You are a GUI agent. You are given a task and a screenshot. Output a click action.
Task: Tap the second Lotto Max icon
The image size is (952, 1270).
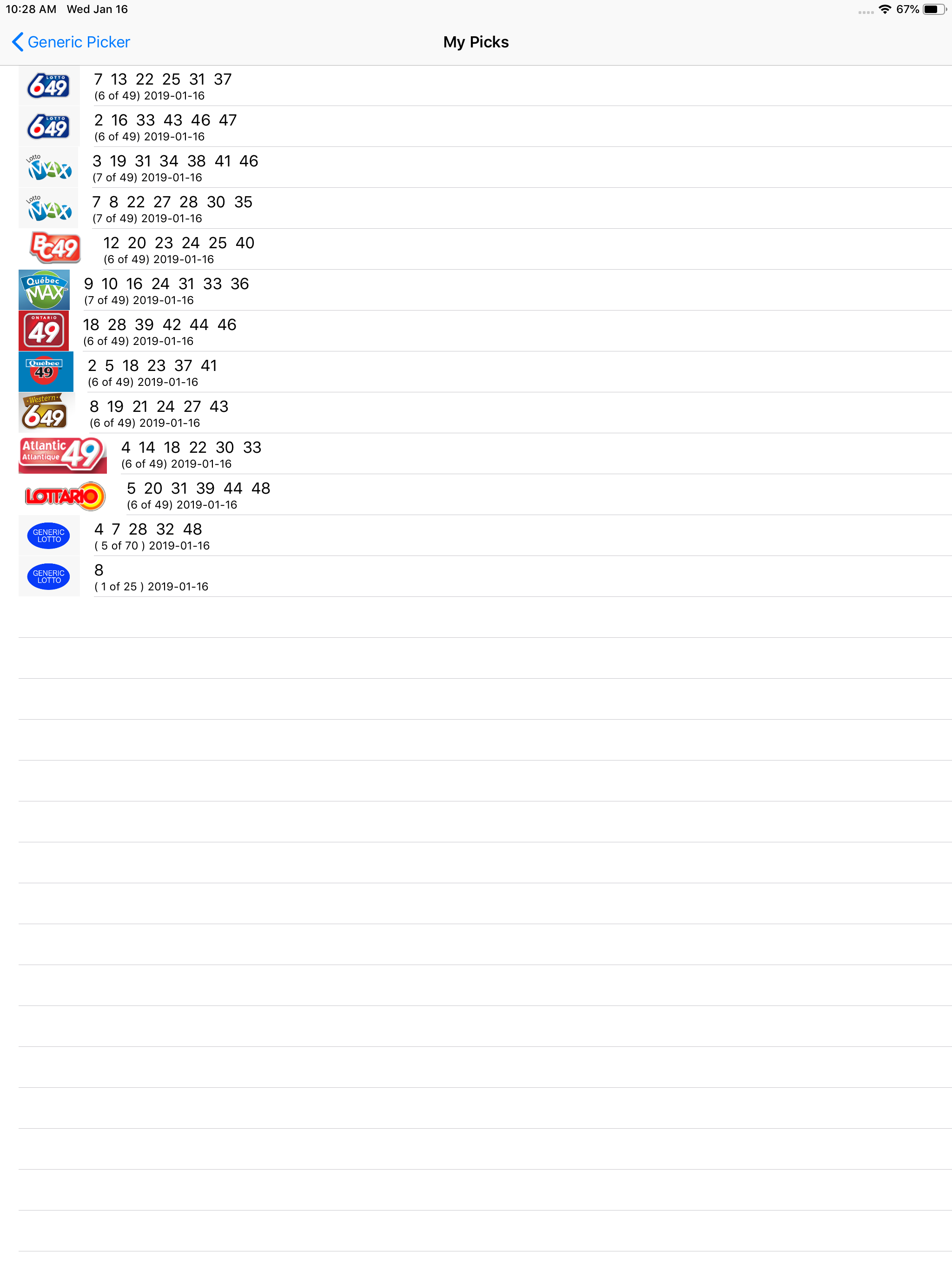48,207
